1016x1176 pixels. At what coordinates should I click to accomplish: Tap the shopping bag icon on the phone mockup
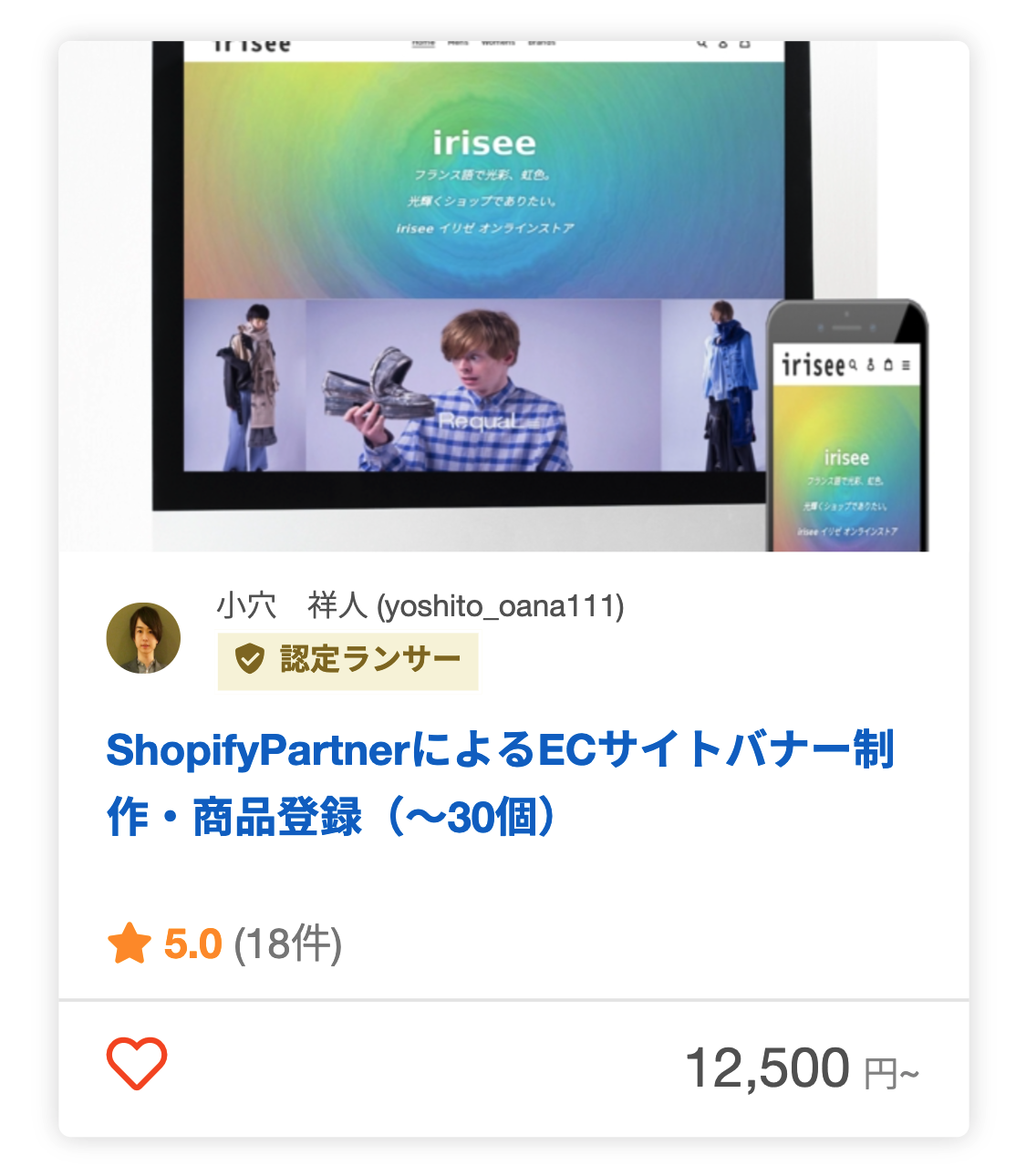point(888,366)
